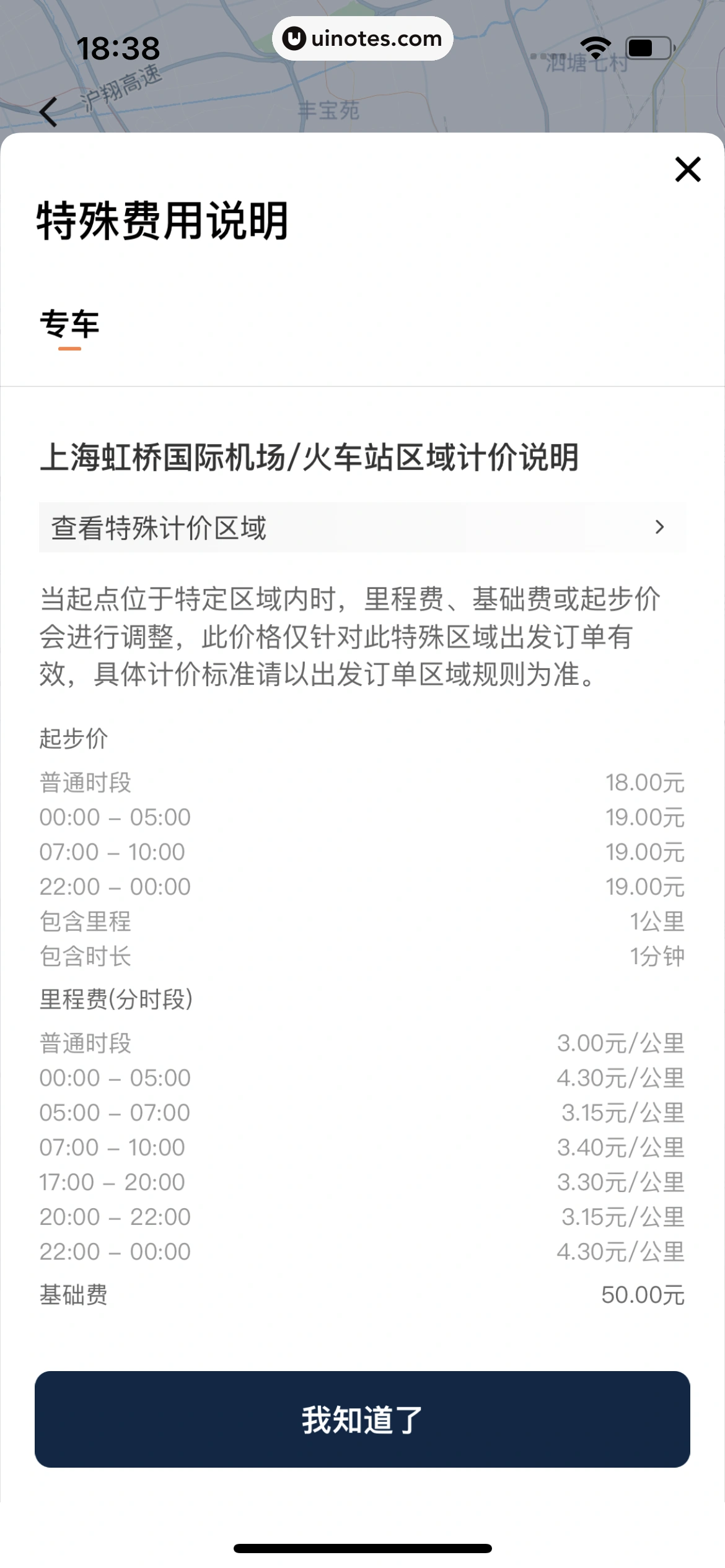Tap the 我知道了 button

point(362,1419)
